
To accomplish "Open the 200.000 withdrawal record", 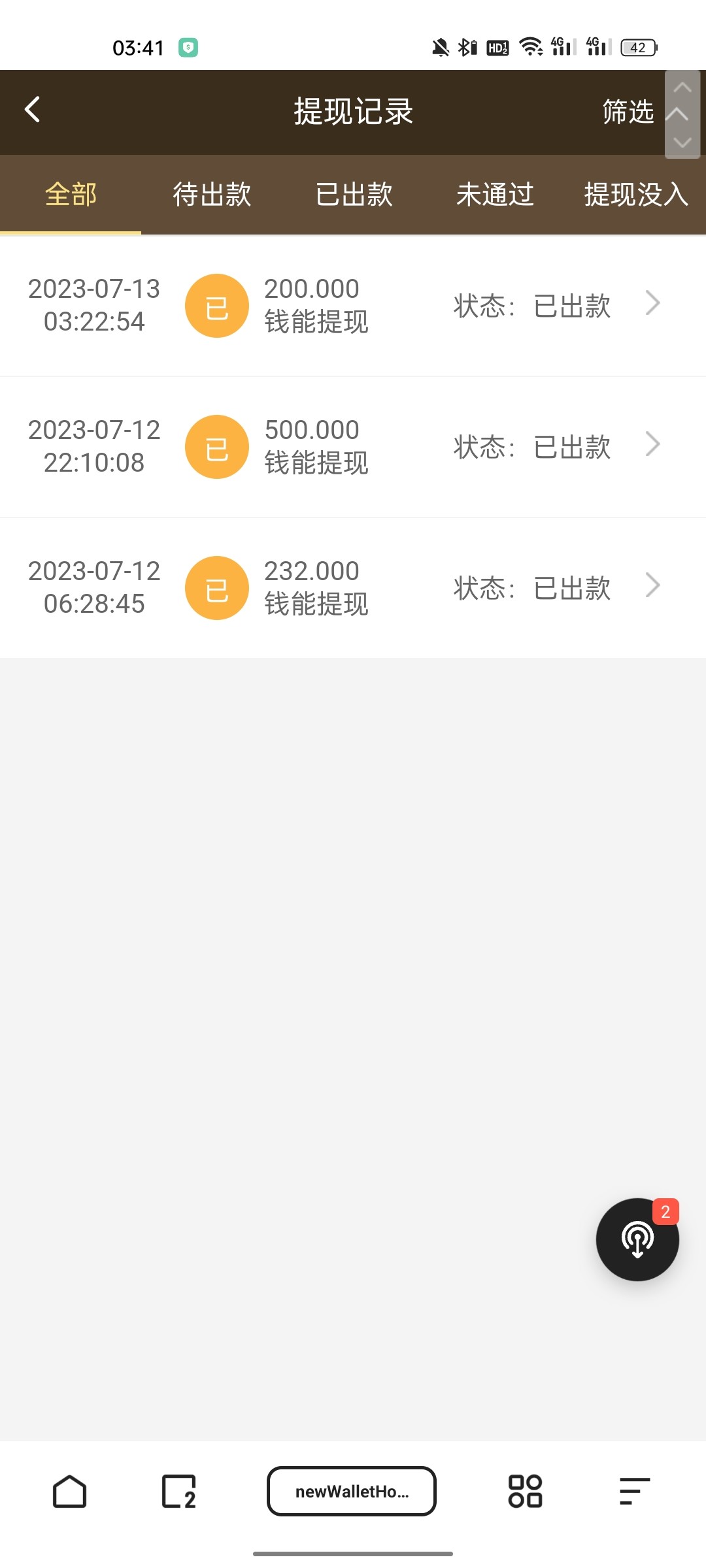I will (353, 306).
